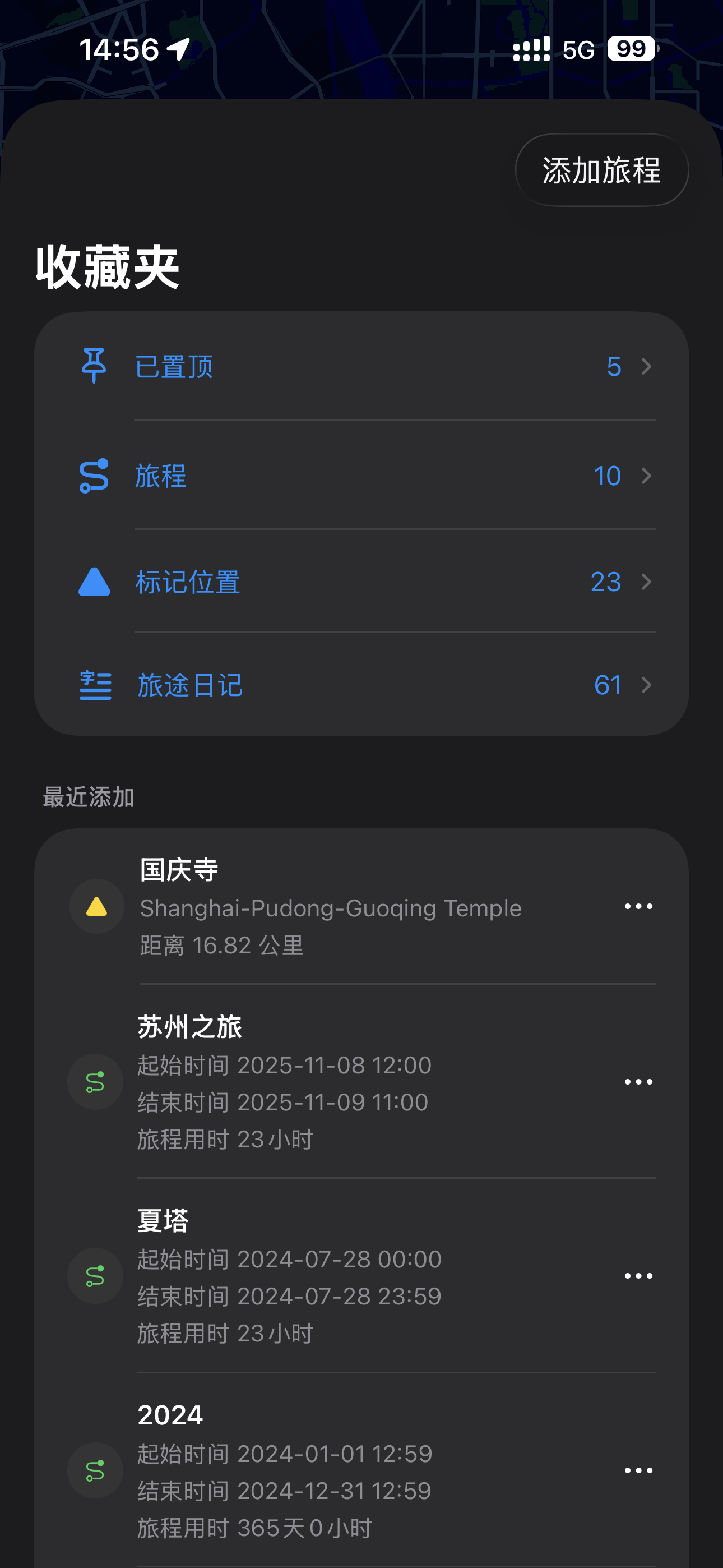Select the blue route icon beside 旅程
Screen dimensions: 723x1568
coord(94,476)
